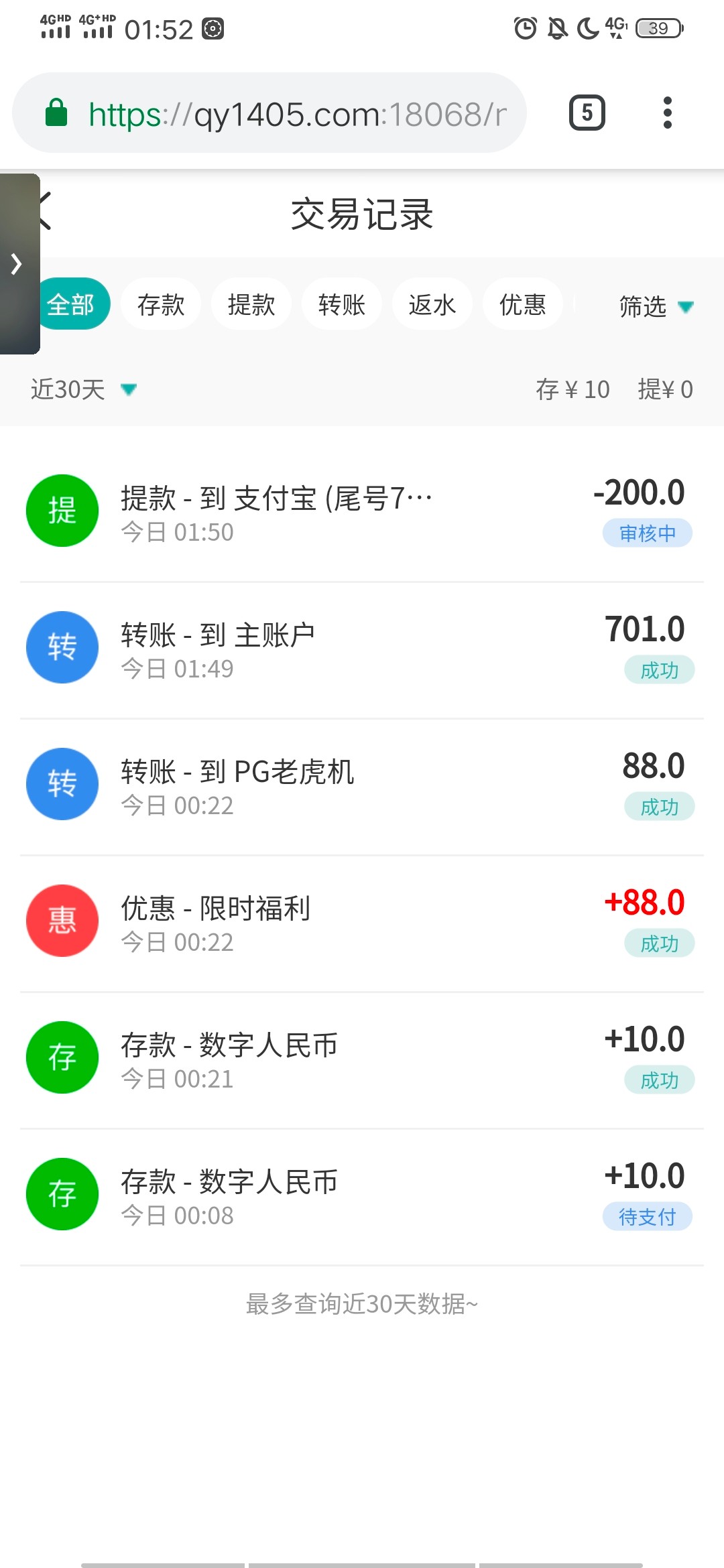Switch to the 提款 filter chip
724x1568 pixels.
(x=251, y=304)
